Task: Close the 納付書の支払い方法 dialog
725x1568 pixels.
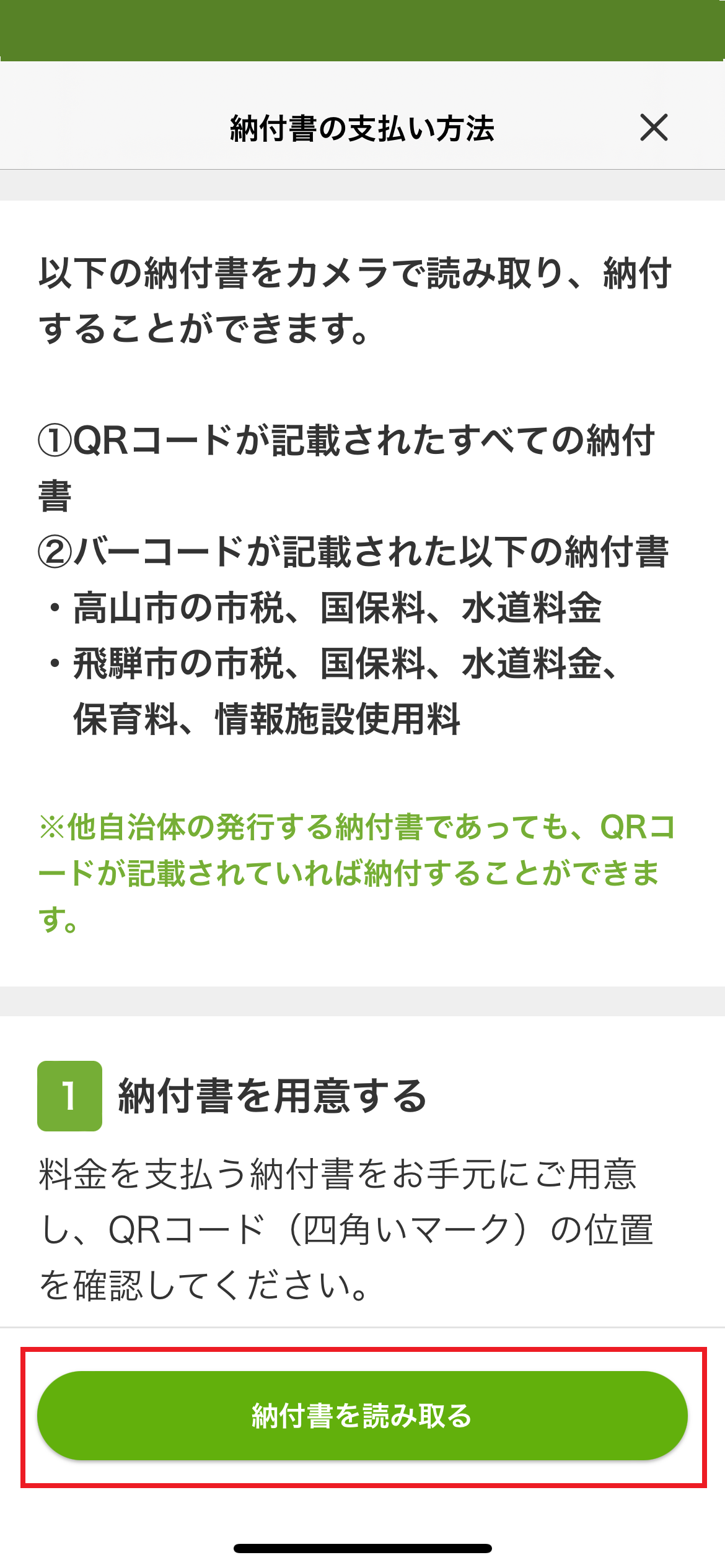Action: click(x=654, y=128)
